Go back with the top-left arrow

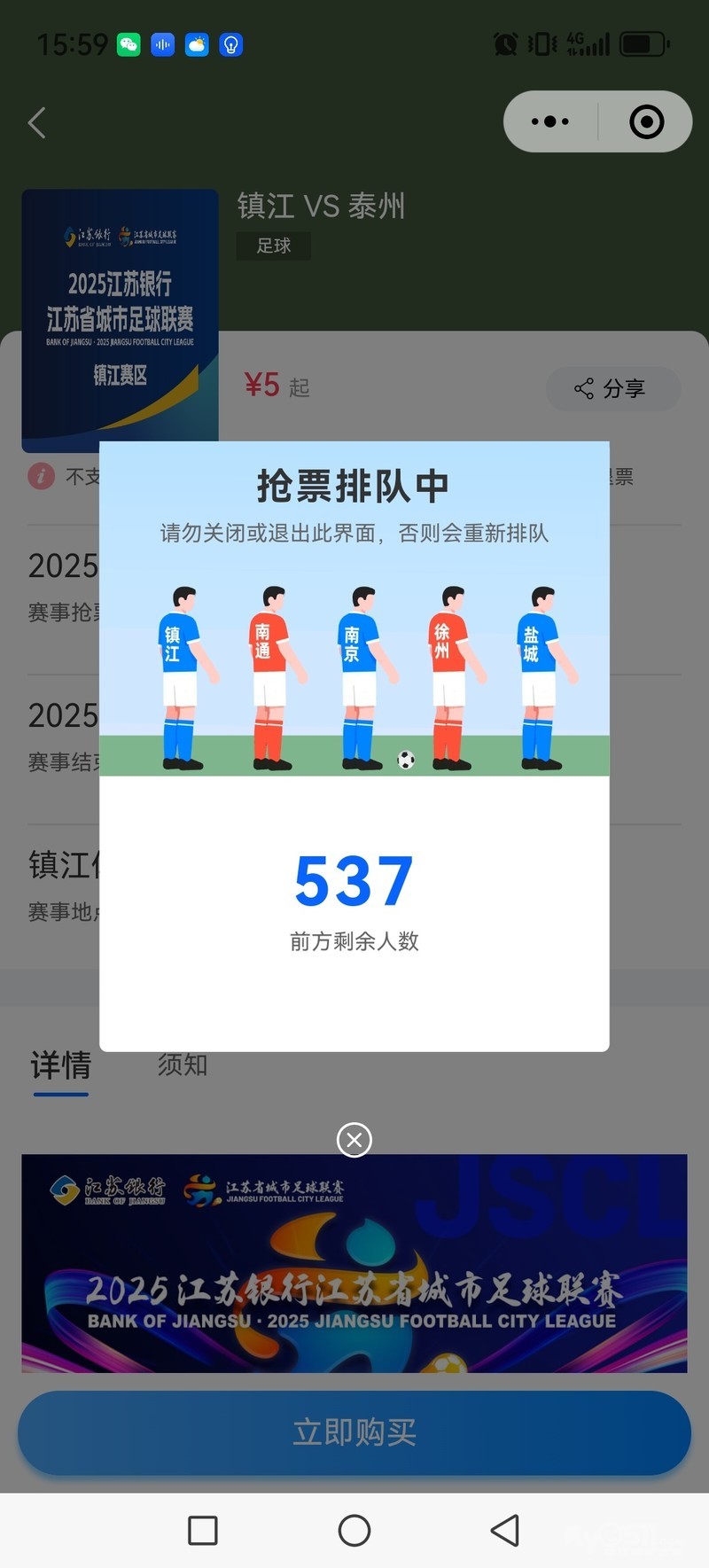point(37,122)
